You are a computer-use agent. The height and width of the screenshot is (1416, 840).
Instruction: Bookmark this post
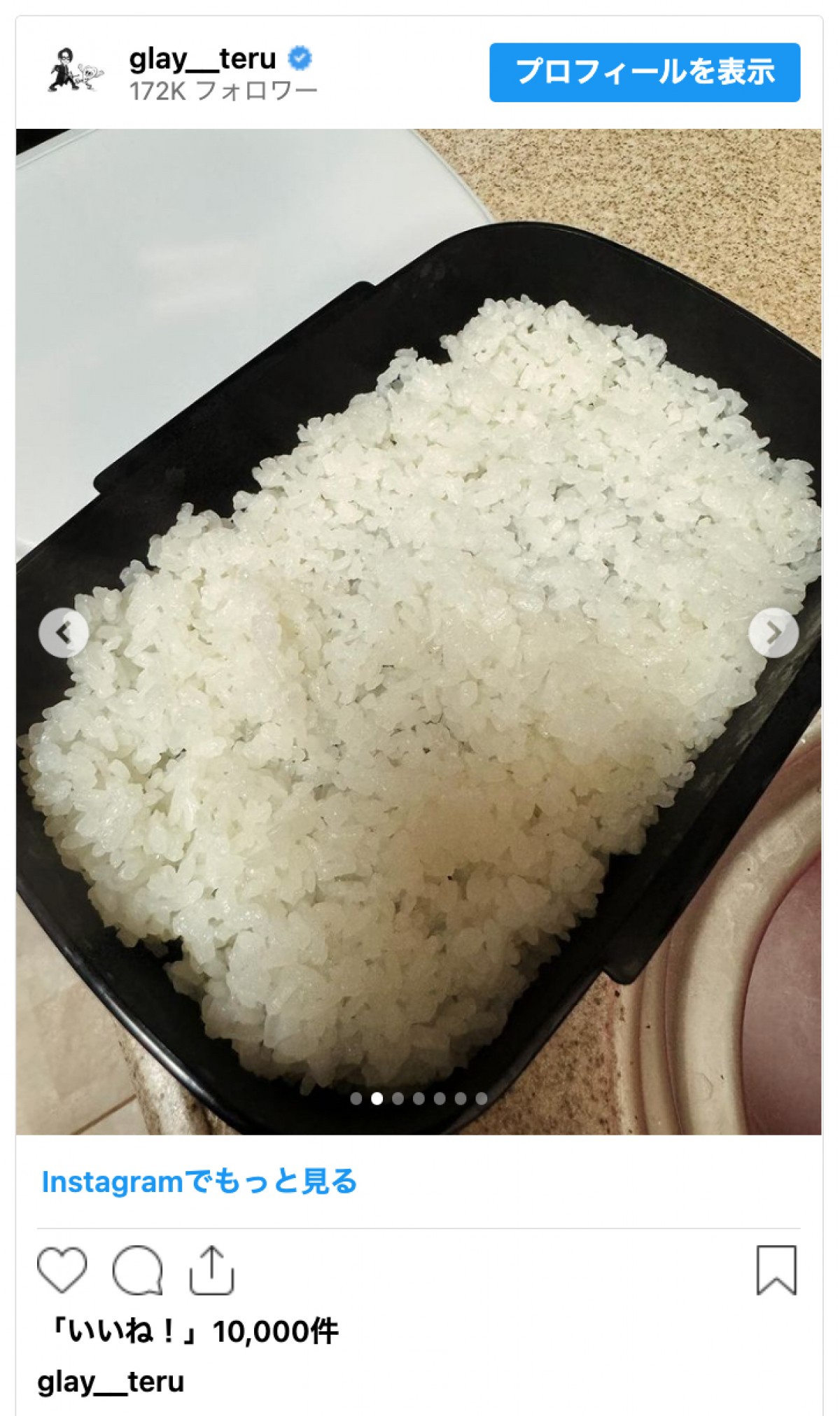point(776,1270)
